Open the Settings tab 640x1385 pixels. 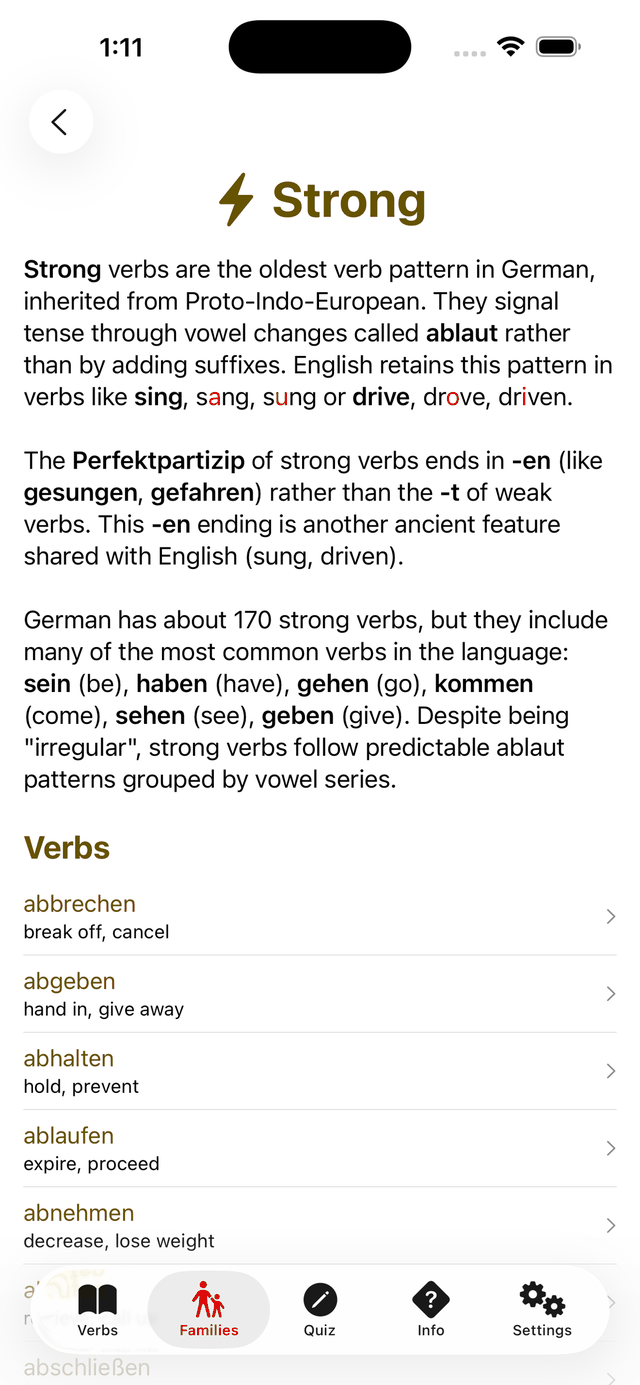coord(542,1310)
